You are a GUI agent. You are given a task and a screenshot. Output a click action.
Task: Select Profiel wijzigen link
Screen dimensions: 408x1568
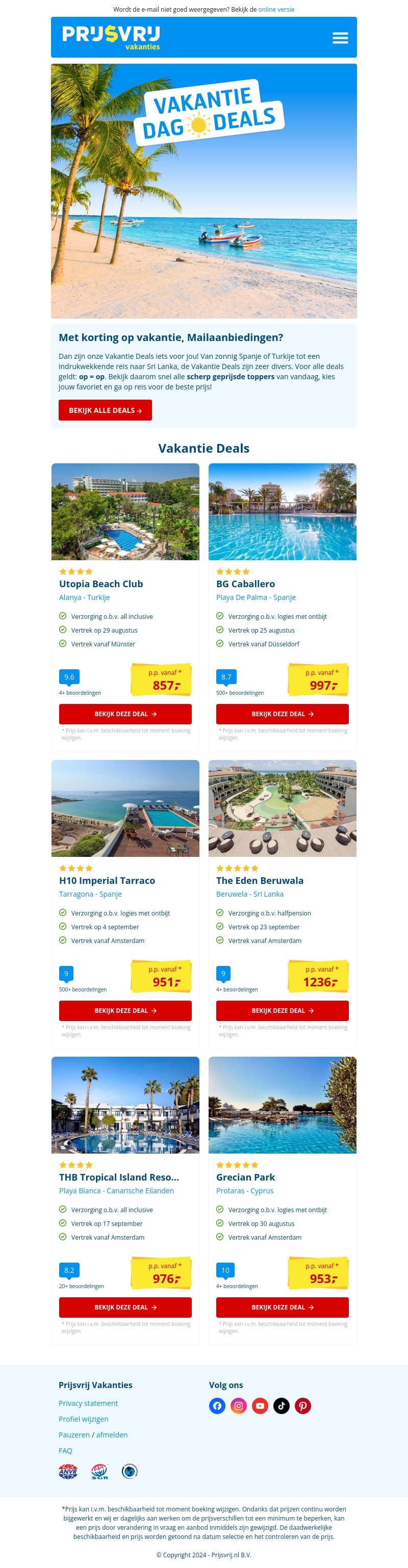pos(84,1419)
